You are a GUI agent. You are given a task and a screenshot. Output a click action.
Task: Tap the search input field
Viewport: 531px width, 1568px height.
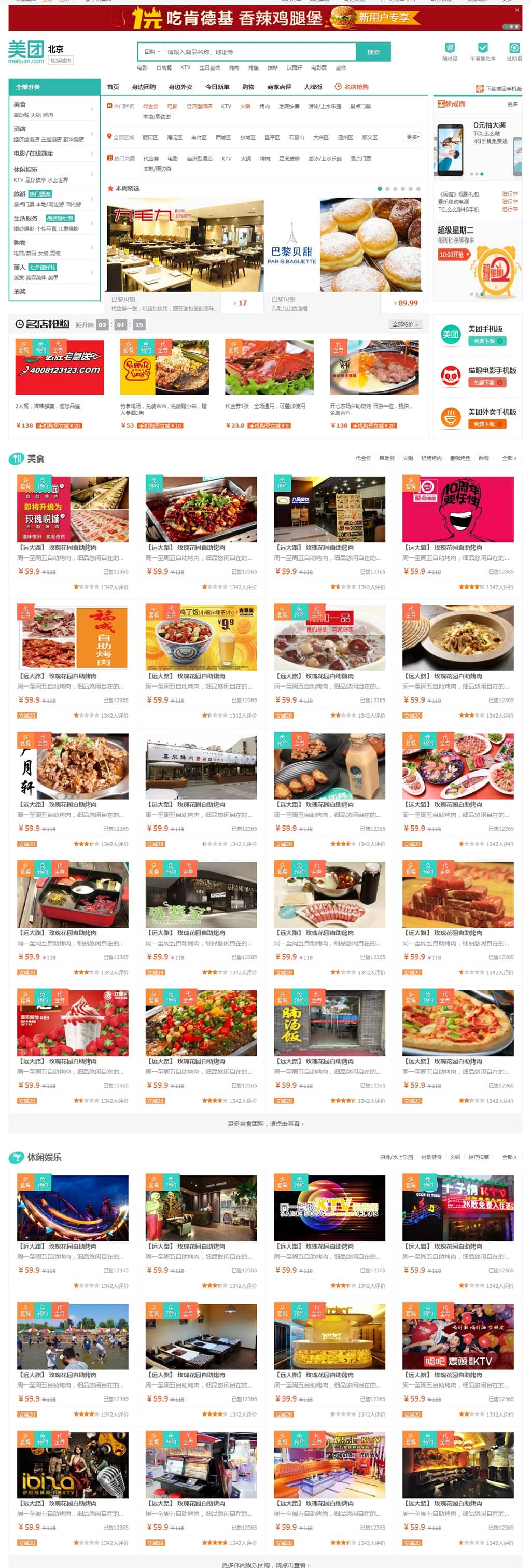[259, 52]
